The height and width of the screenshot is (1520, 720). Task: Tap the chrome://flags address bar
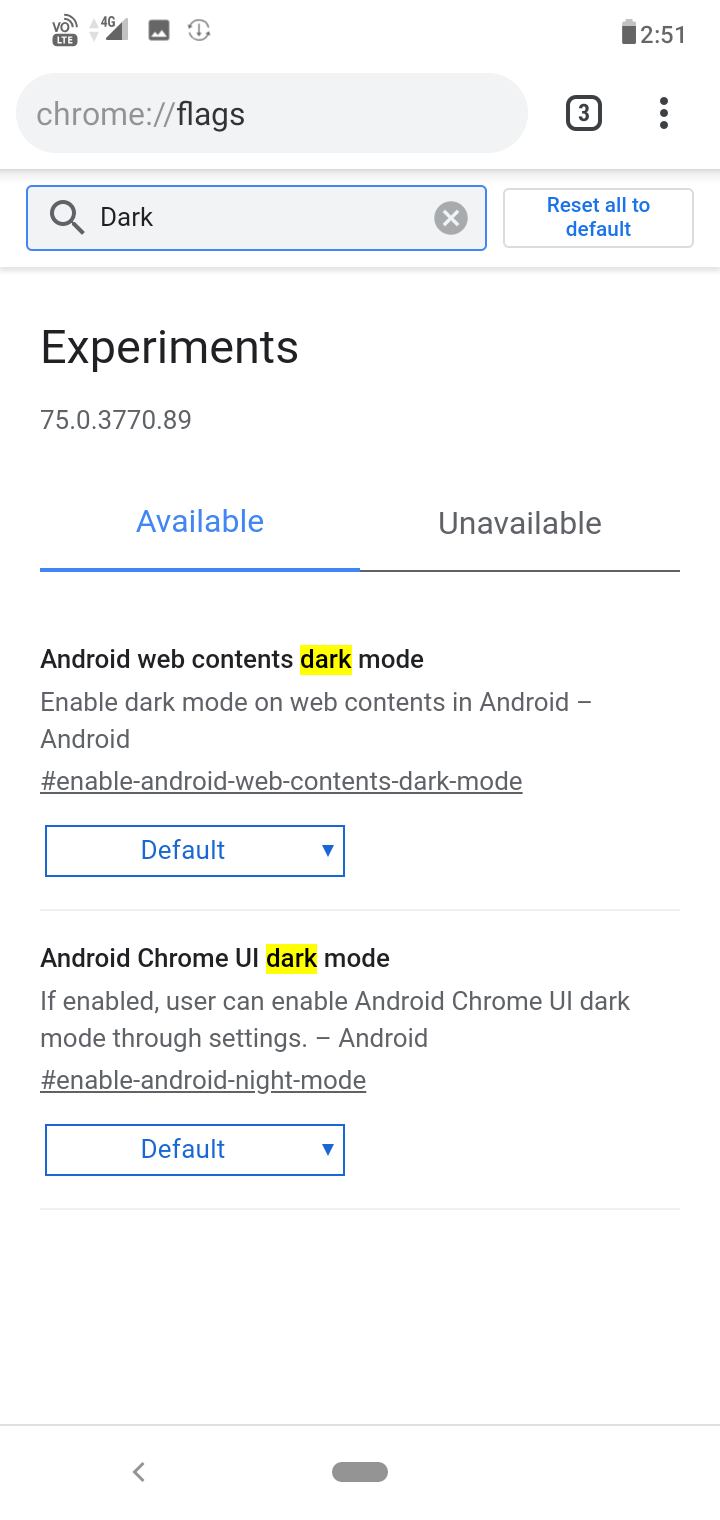pos(270,114)
